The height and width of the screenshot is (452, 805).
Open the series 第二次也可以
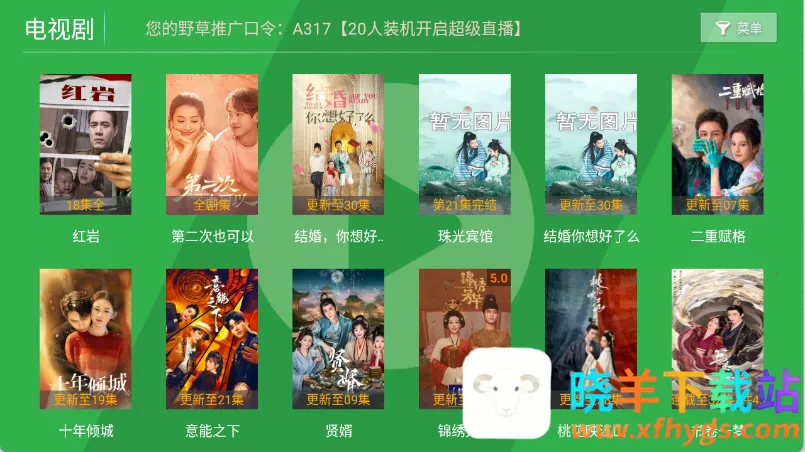point(212,144)
